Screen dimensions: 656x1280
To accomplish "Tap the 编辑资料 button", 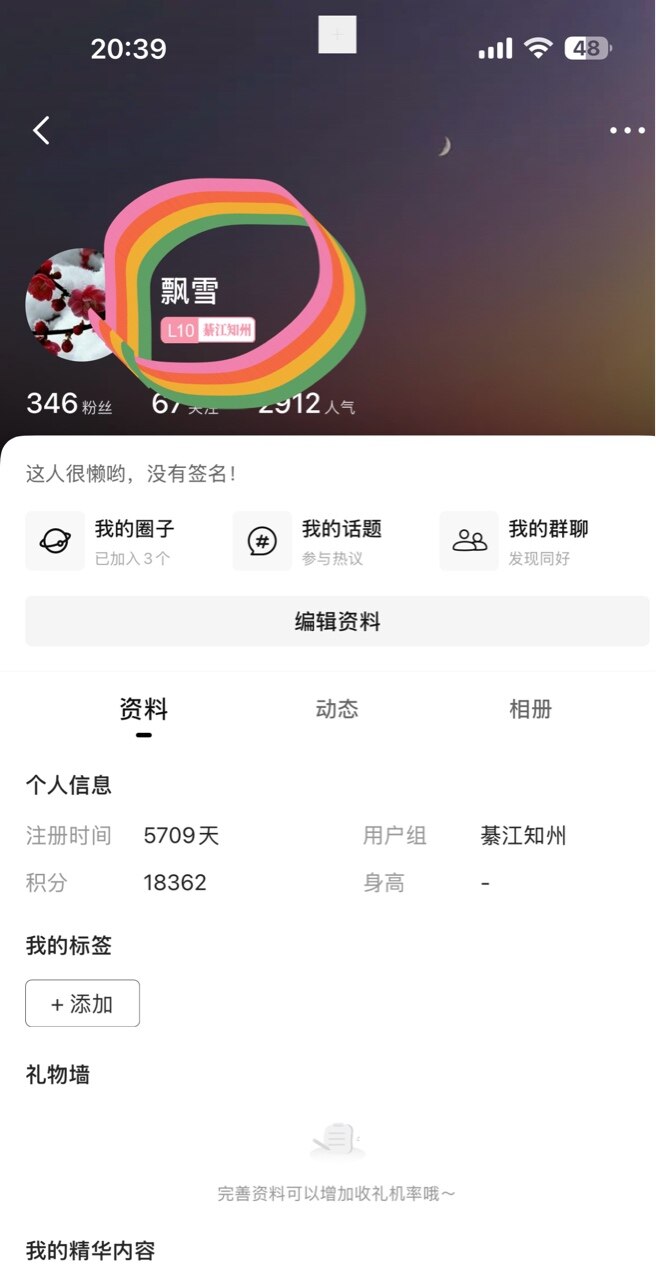I will (337, 622).
